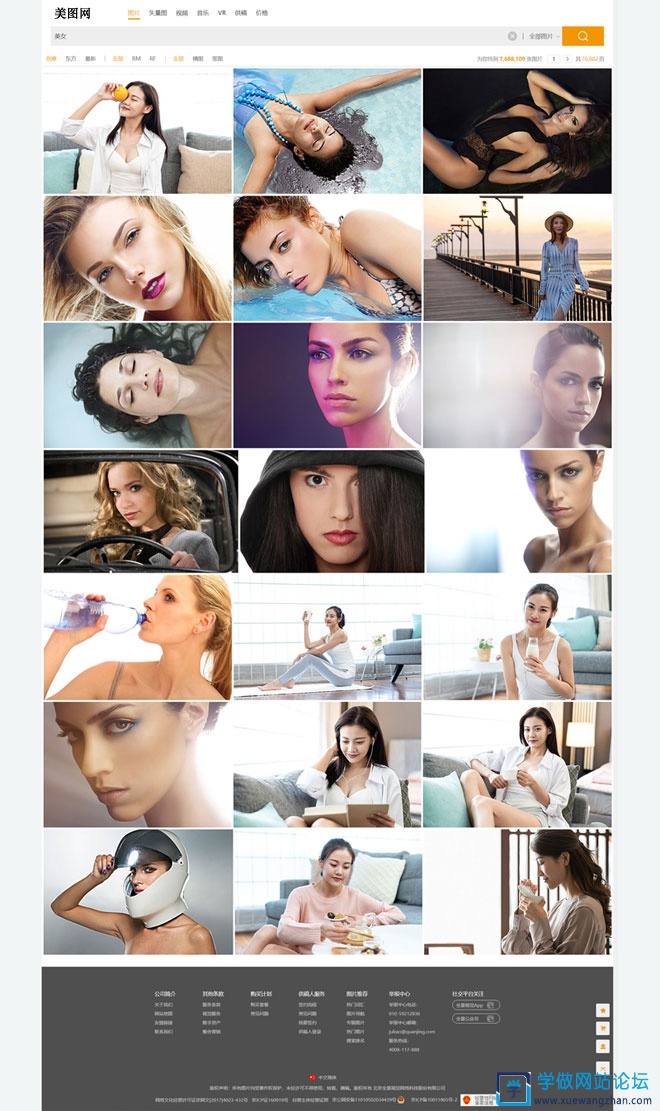Filter results by 东方
This screenshot has height=1111, width=660.
coord(71,59)
